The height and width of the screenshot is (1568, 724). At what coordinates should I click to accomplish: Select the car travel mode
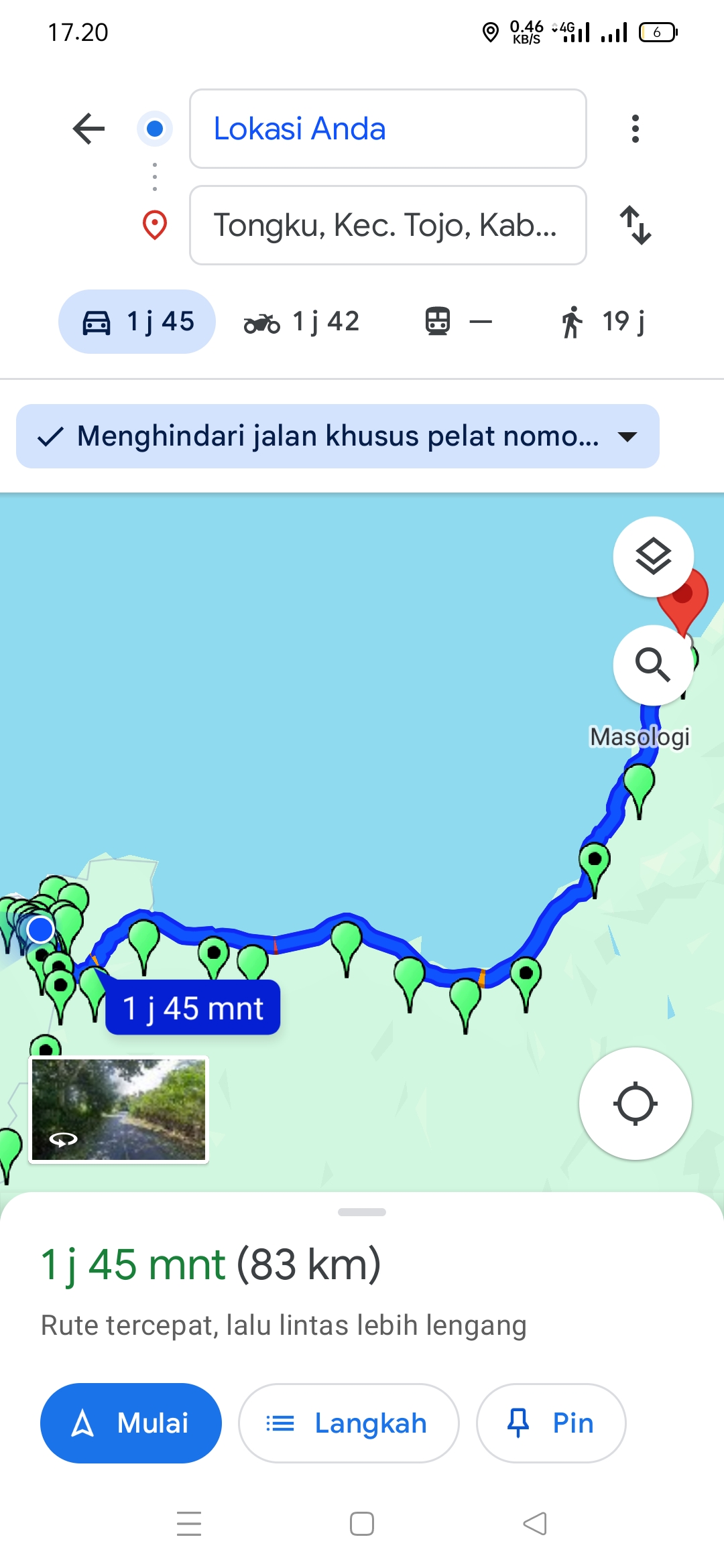click(137, 322)
